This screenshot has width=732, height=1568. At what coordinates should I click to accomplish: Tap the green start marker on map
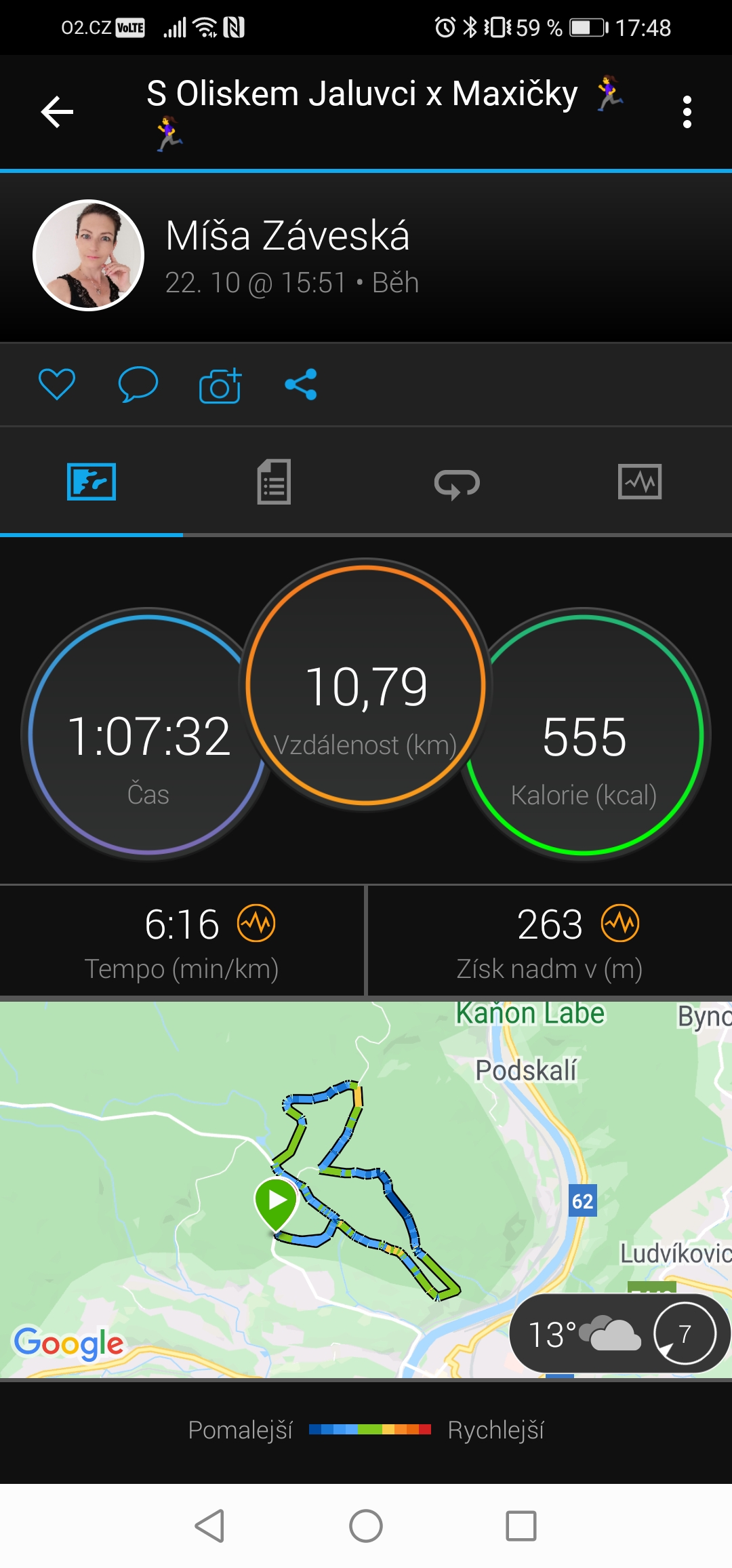click(276, 1204)
